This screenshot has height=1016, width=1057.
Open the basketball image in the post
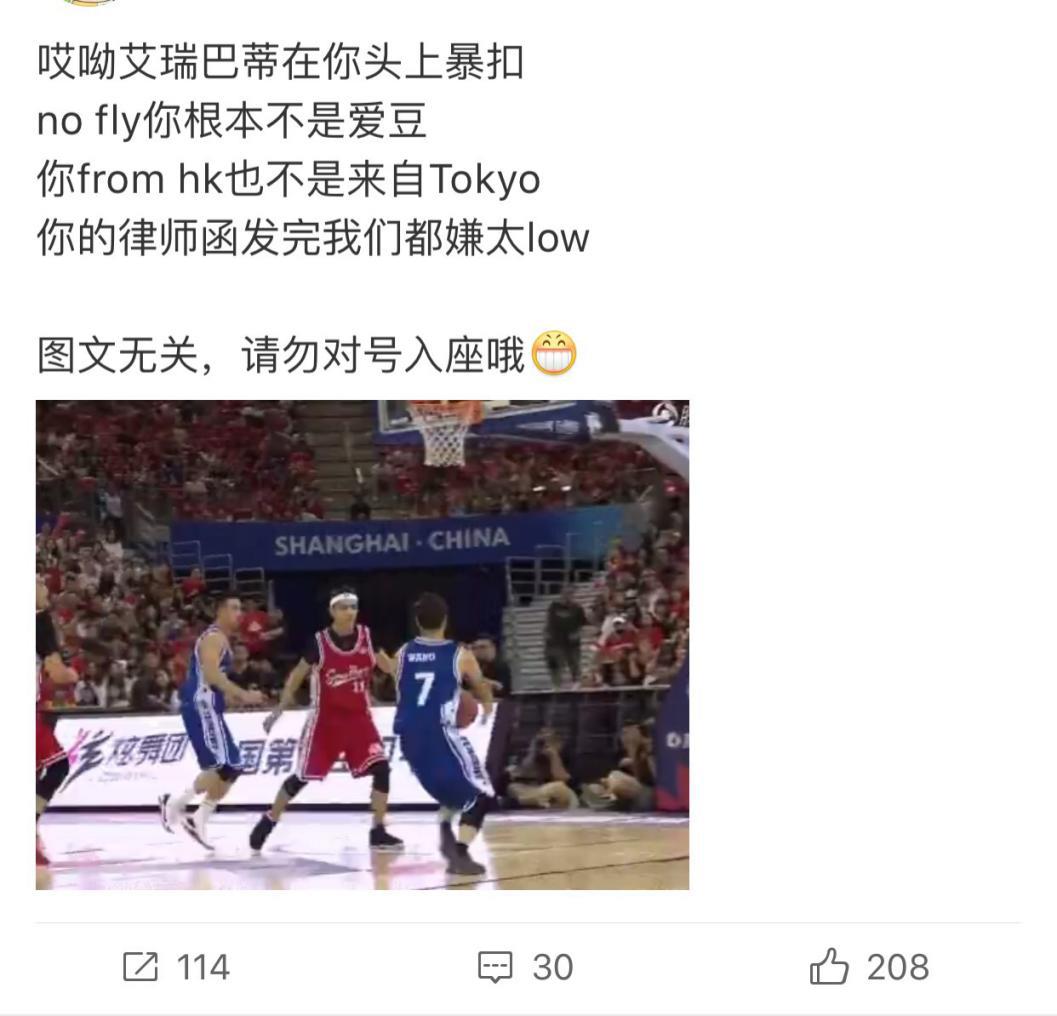(362, 644)
